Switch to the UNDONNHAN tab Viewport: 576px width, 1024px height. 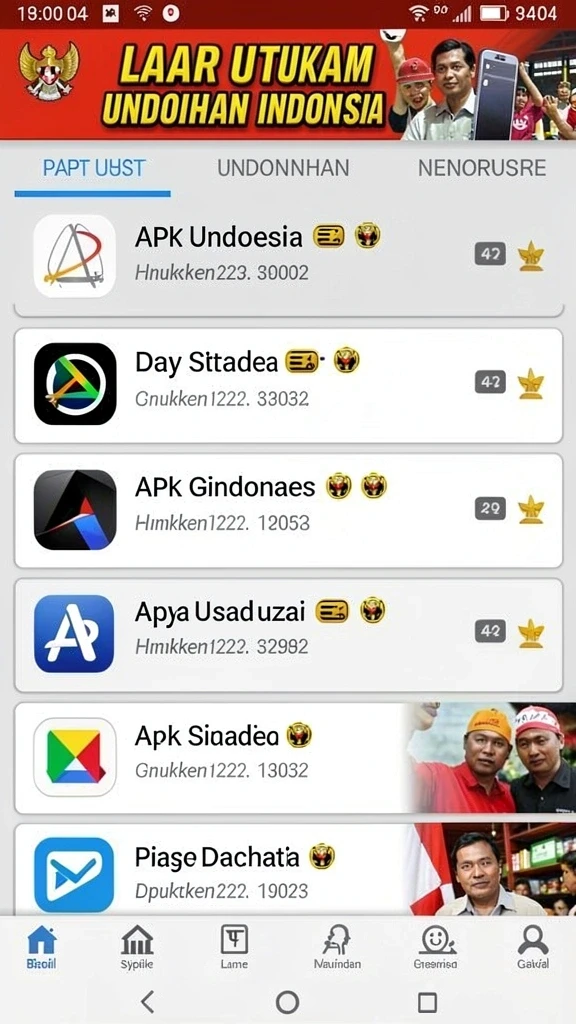click(x=283, y=168)
